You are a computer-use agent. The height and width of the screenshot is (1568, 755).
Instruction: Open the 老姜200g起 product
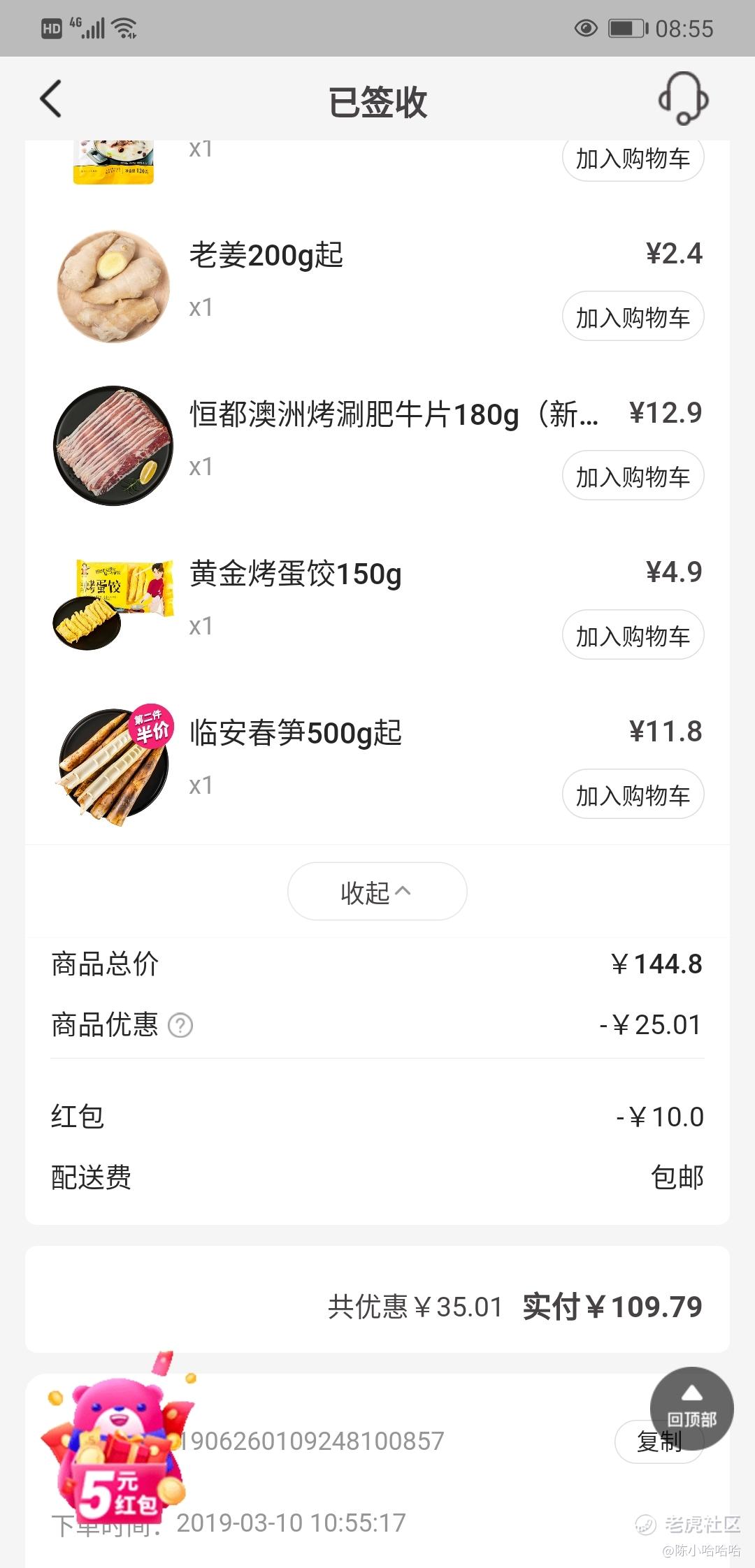click(x=266, y=256)
